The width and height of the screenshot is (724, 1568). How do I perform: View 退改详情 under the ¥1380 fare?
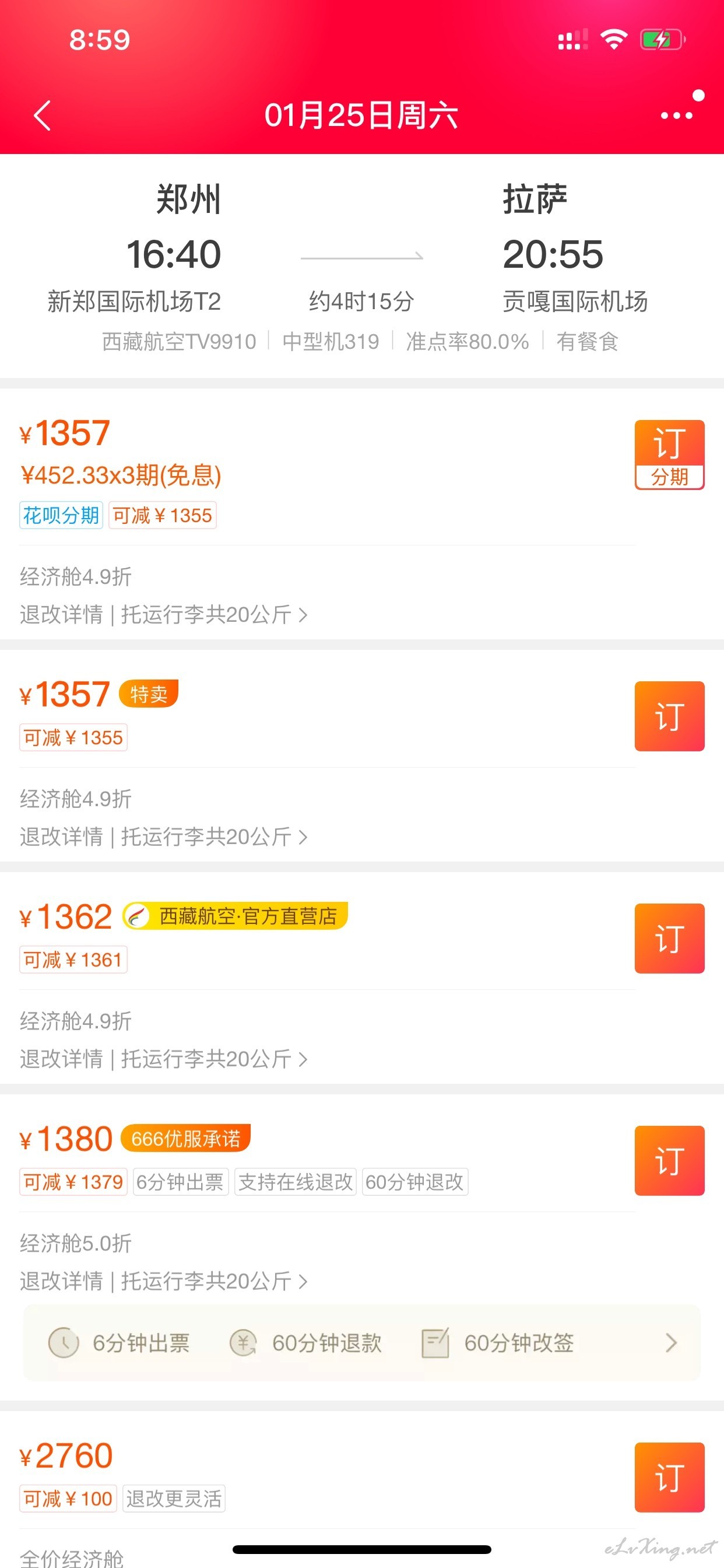pyautogui.click(x=61, y=1282)
